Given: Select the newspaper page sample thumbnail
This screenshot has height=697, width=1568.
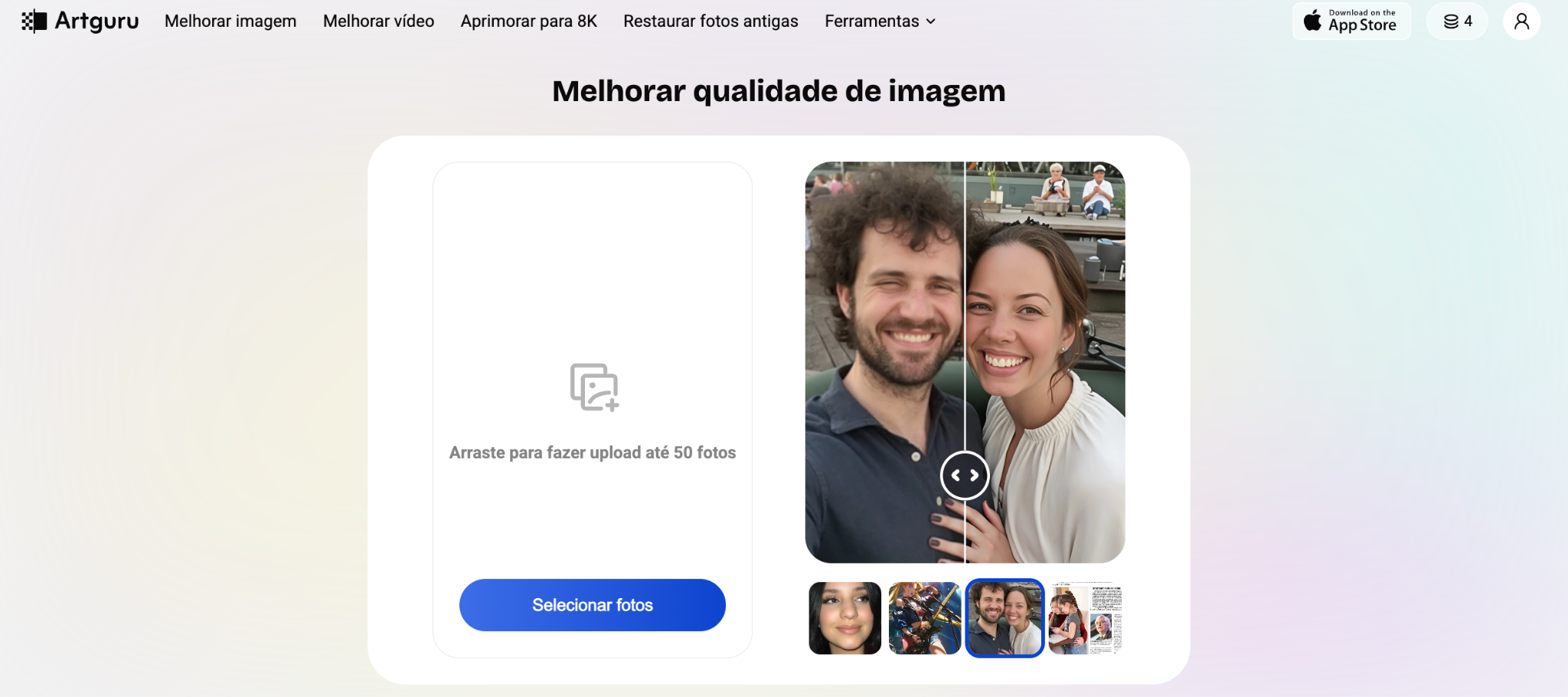Looking at the screenshot, I should [1085, 618].
